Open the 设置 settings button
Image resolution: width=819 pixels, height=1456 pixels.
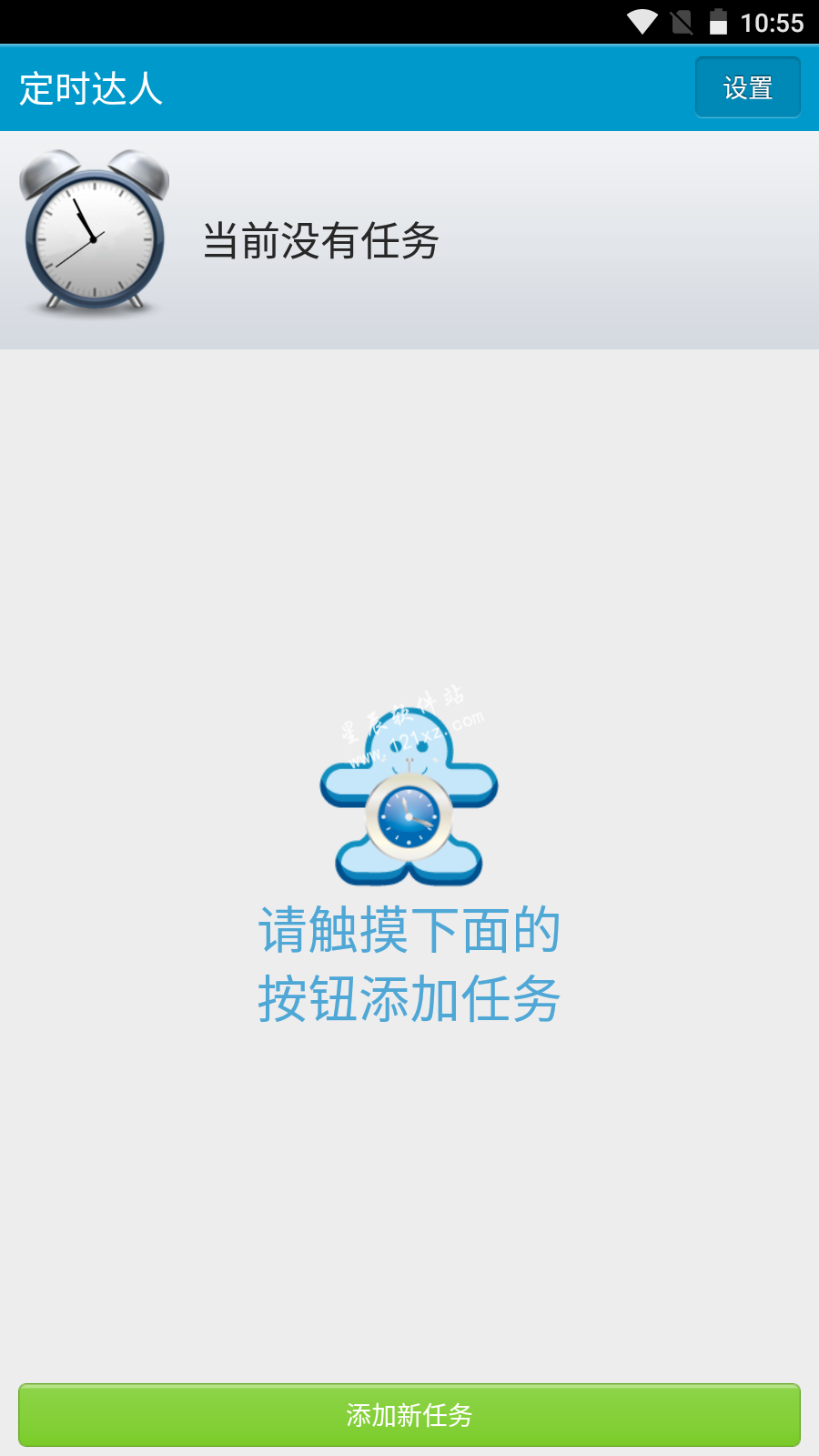tap(747, 87)
